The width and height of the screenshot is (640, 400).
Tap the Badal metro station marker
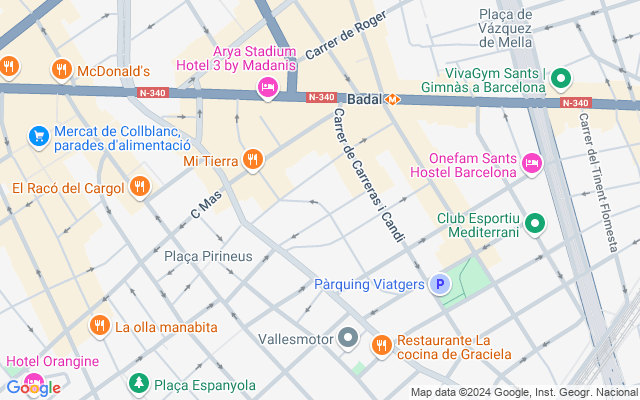point(393,99)
